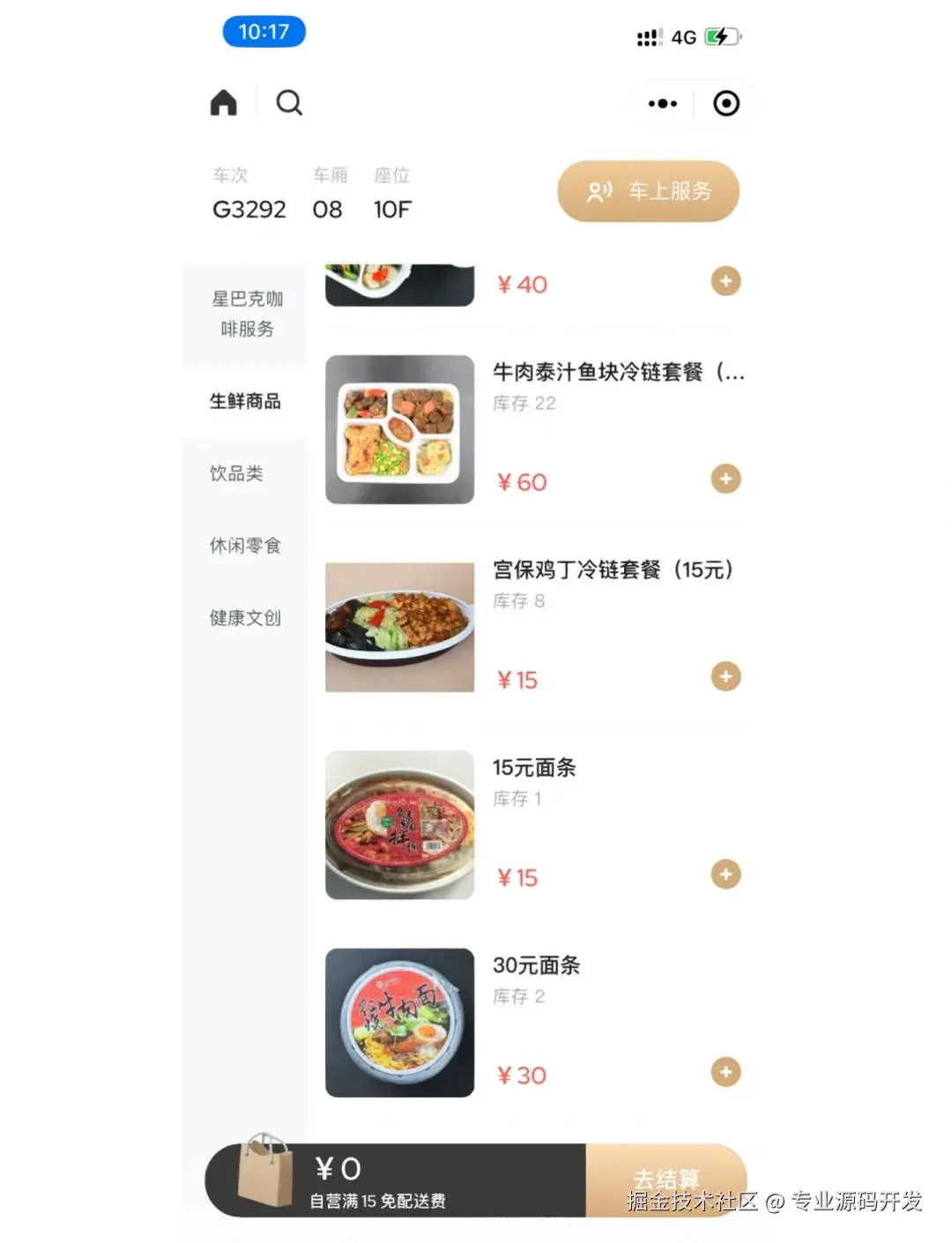This screenshot has height=1243, width=952.
Task: Switch to 饮品类 category
Action: coord(236,473)
